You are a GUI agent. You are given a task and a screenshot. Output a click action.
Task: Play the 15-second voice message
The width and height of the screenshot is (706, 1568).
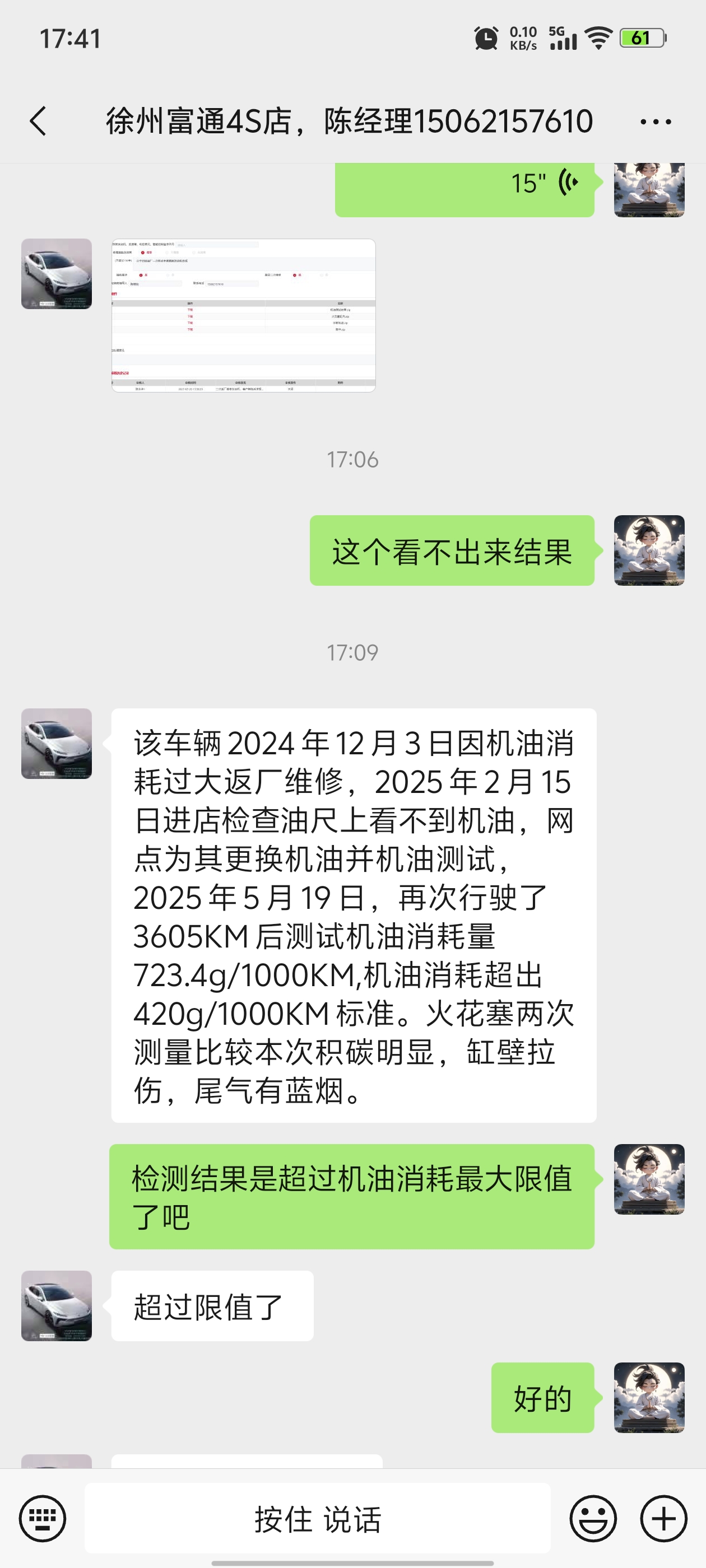464,186
